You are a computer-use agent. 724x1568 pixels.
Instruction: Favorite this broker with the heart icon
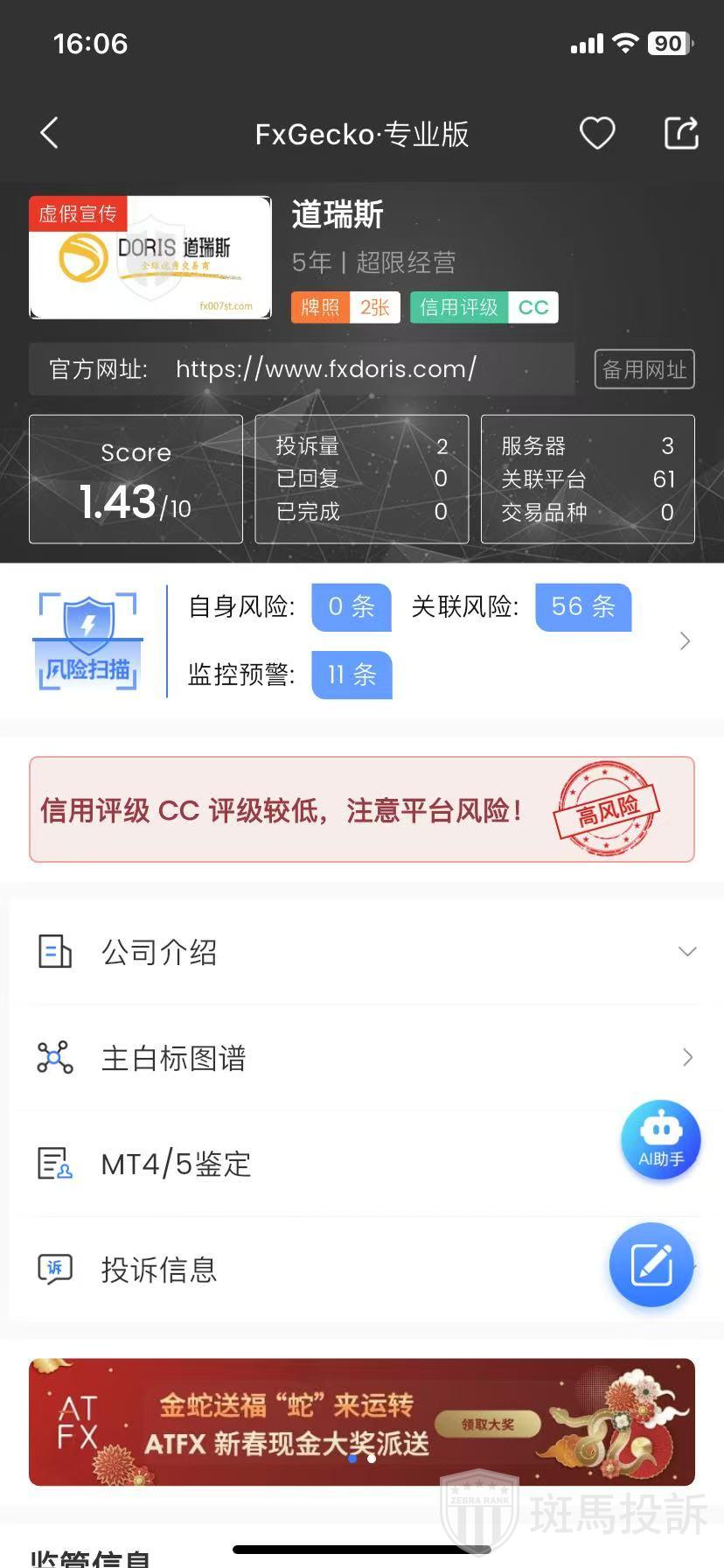[x=597, y=134]
